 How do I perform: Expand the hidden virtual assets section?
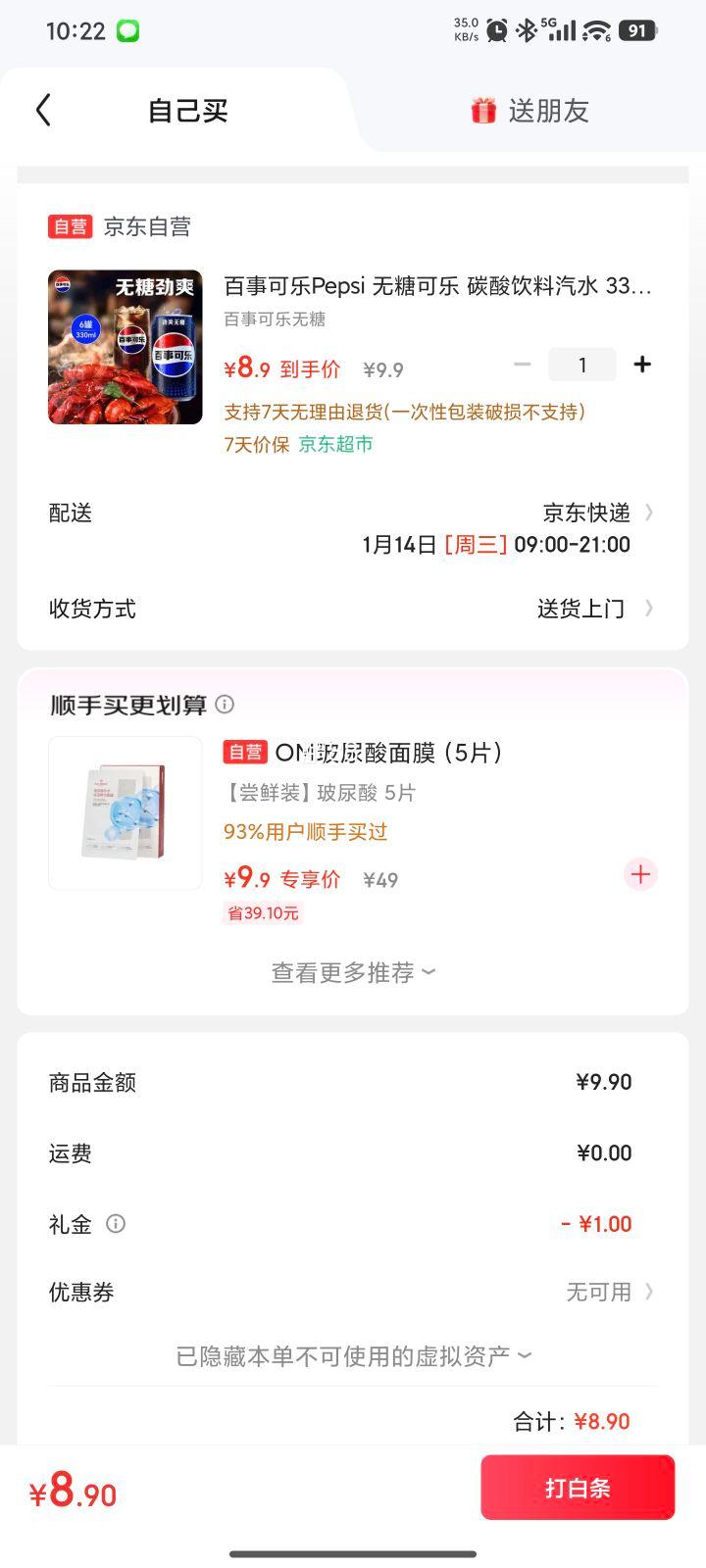point(353,1354)
